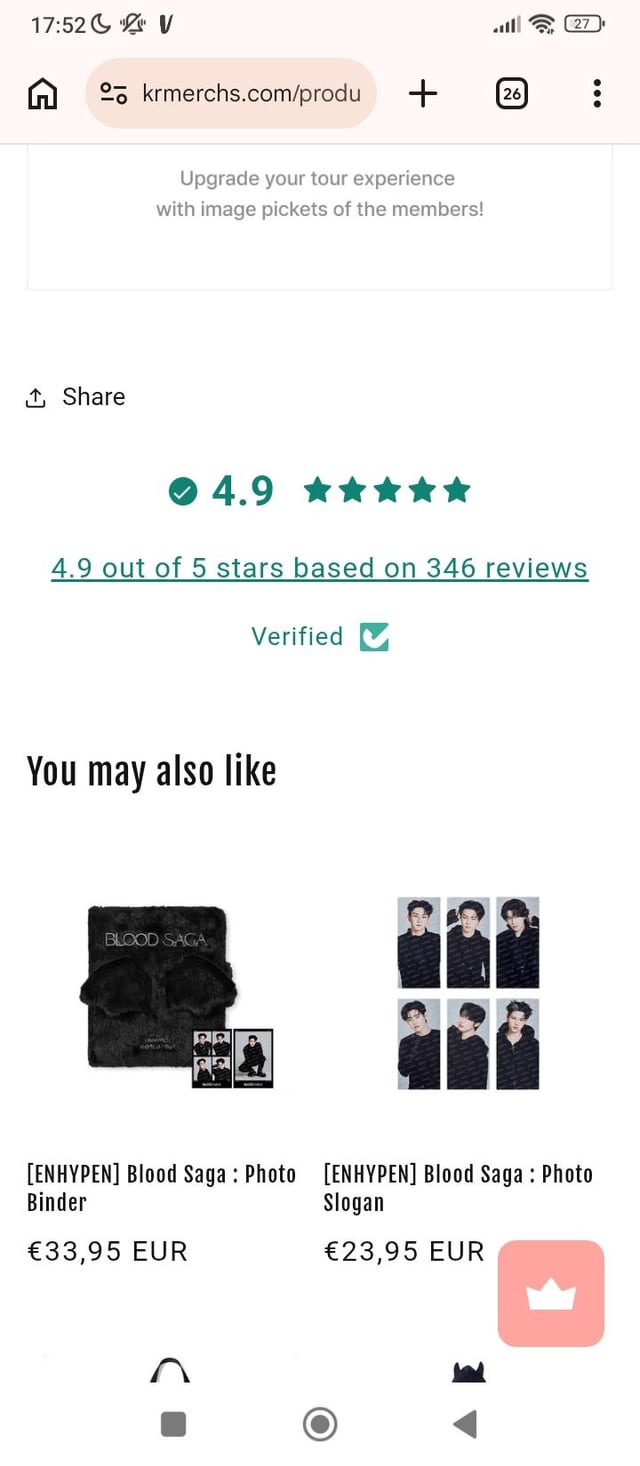This screenshot has width=640, height=1466.
Task: Open the tab switcher showing 26 tabs
Action: point(511,94)
